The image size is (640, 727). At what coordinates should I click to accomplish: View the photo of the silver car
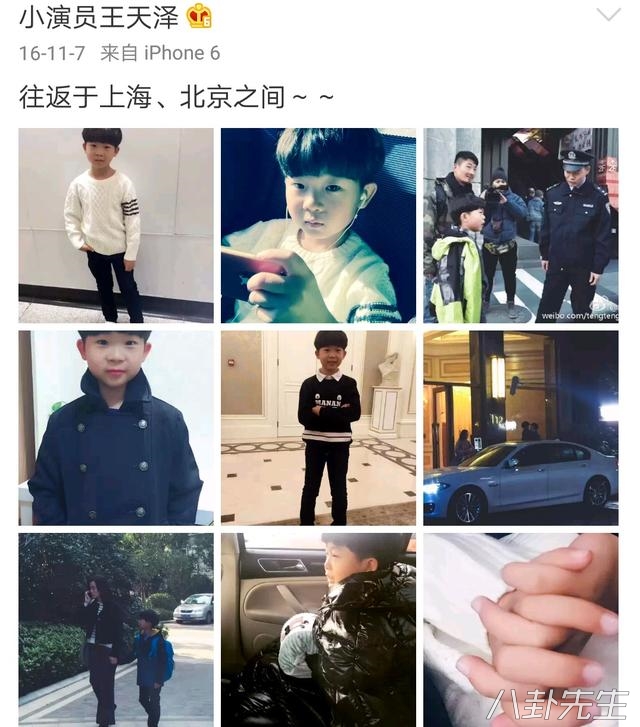[x=520, y=428]
